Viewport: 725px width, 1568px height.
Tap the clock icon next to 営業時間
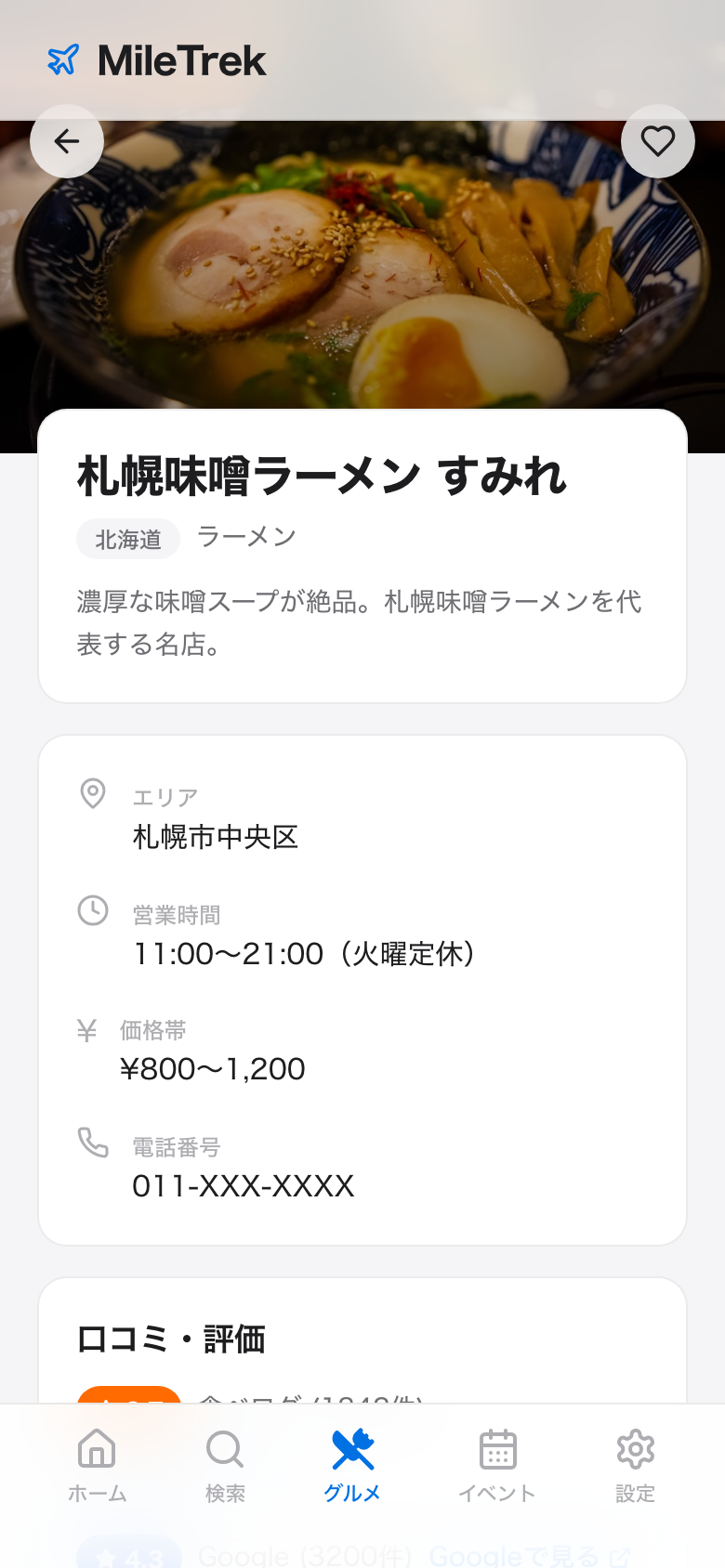92,909
